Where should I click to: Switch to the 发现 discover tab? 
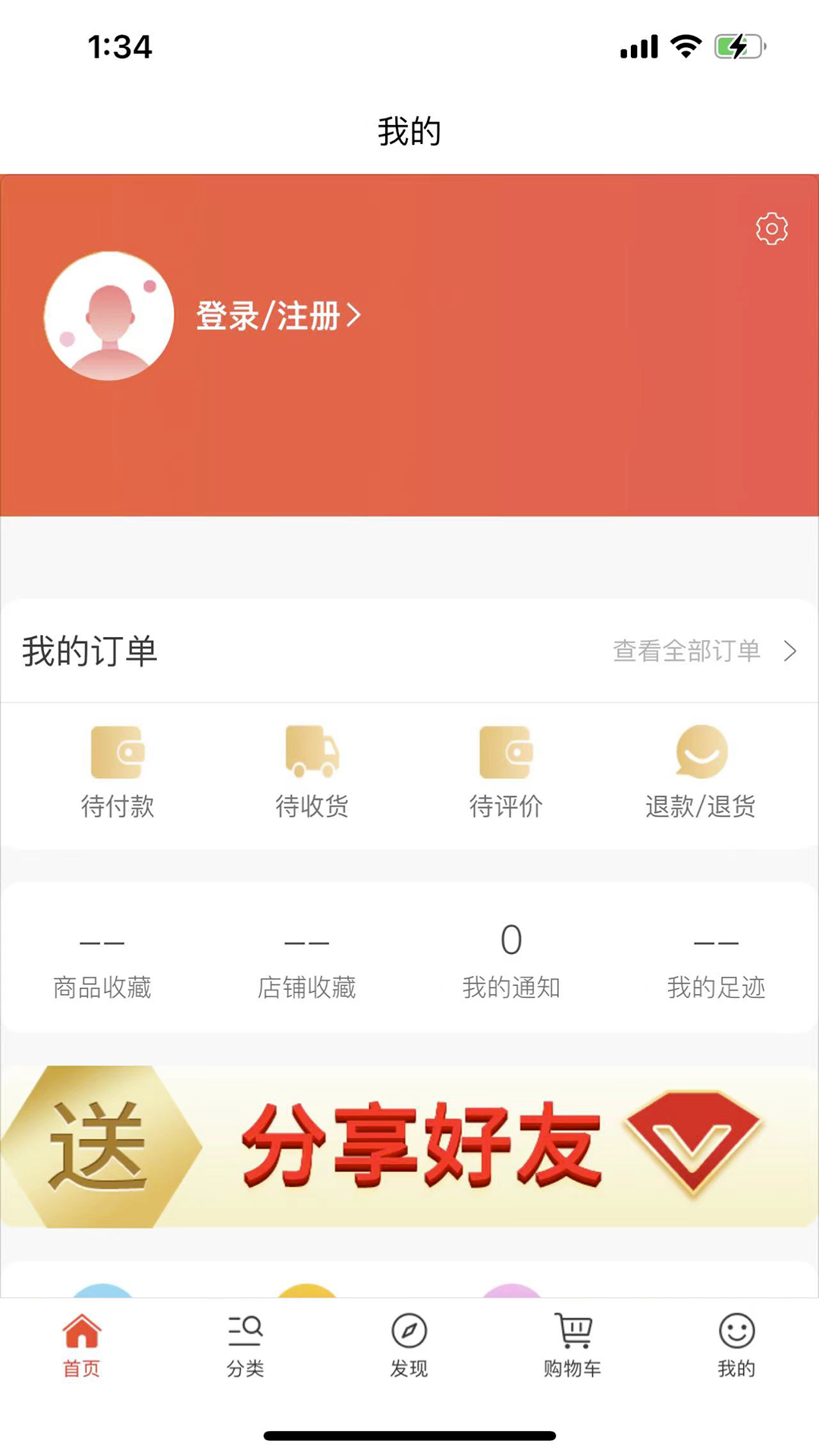click(409, 1345)
